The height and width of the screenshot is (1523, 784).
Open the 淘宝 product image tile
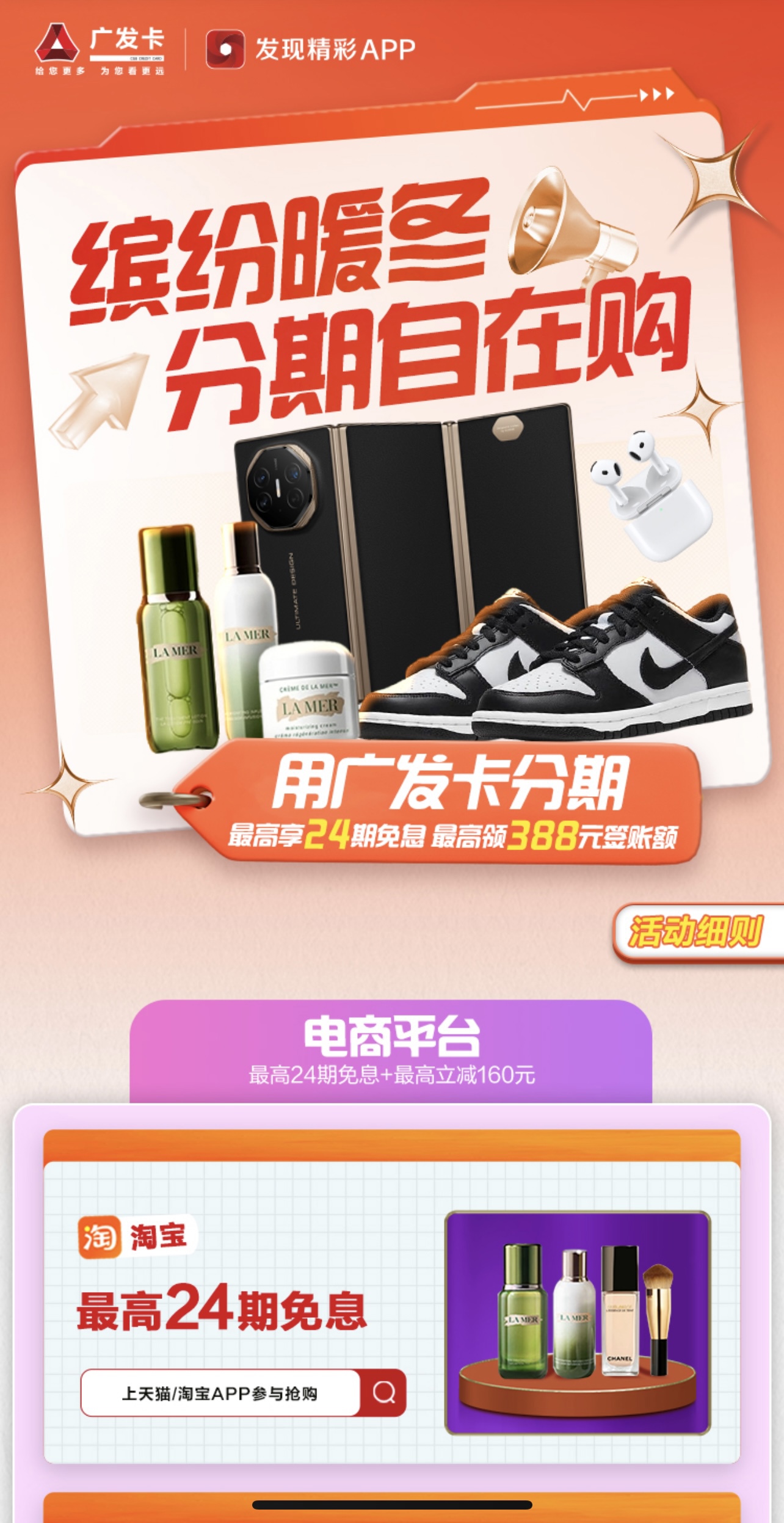pyautogui.click(x=578, y=1322)
